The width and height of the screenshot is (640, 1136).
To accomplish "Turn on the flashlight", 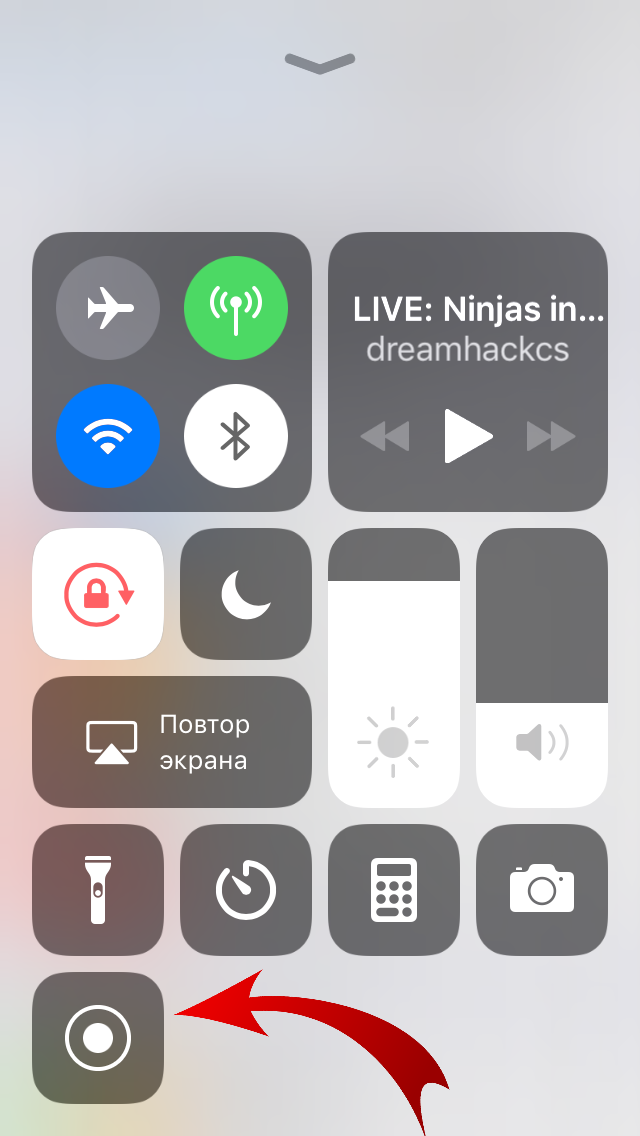I will coord(98,890).
